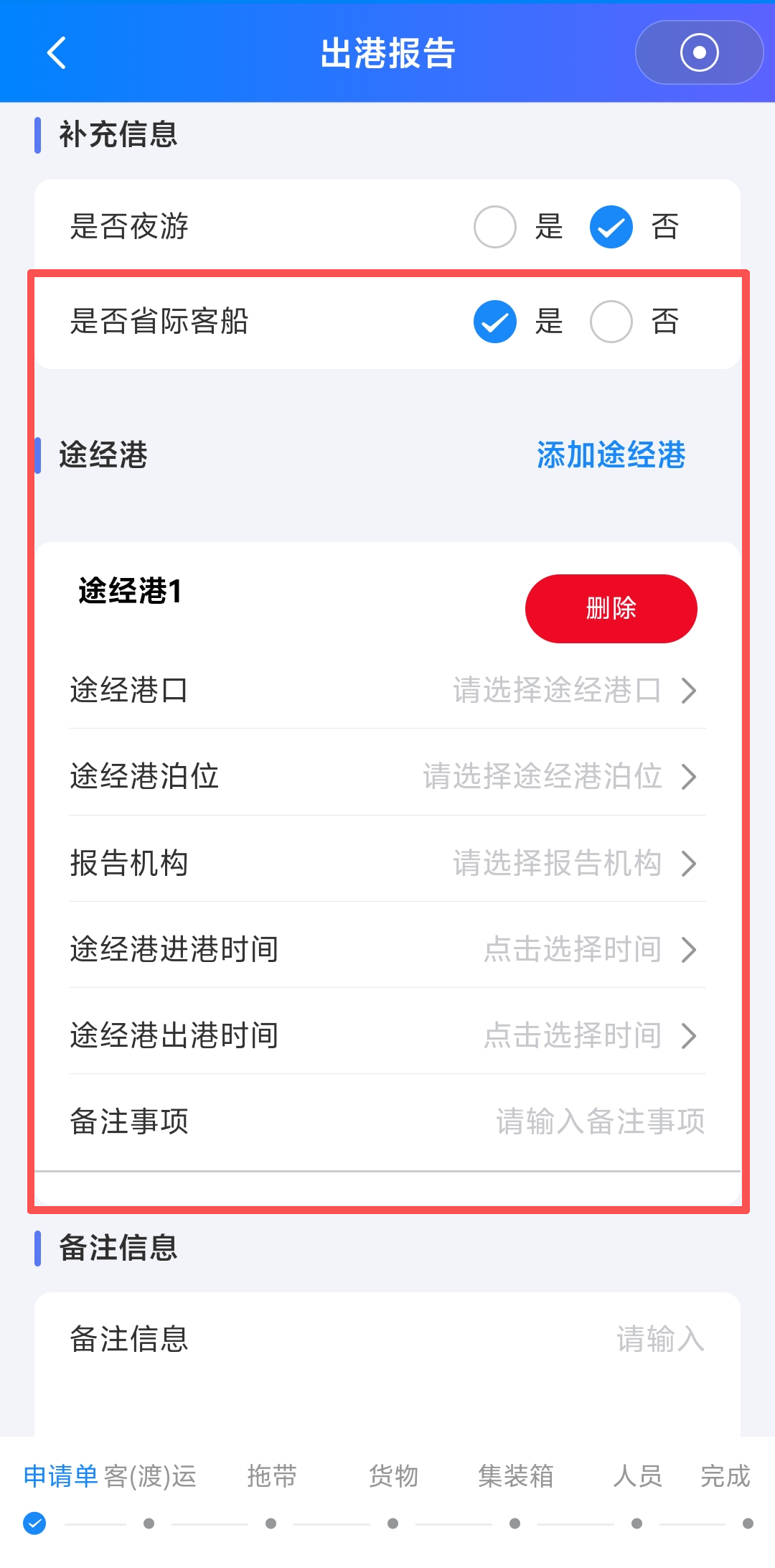Pick 途经港出港时间

(x=387, y=1035)
